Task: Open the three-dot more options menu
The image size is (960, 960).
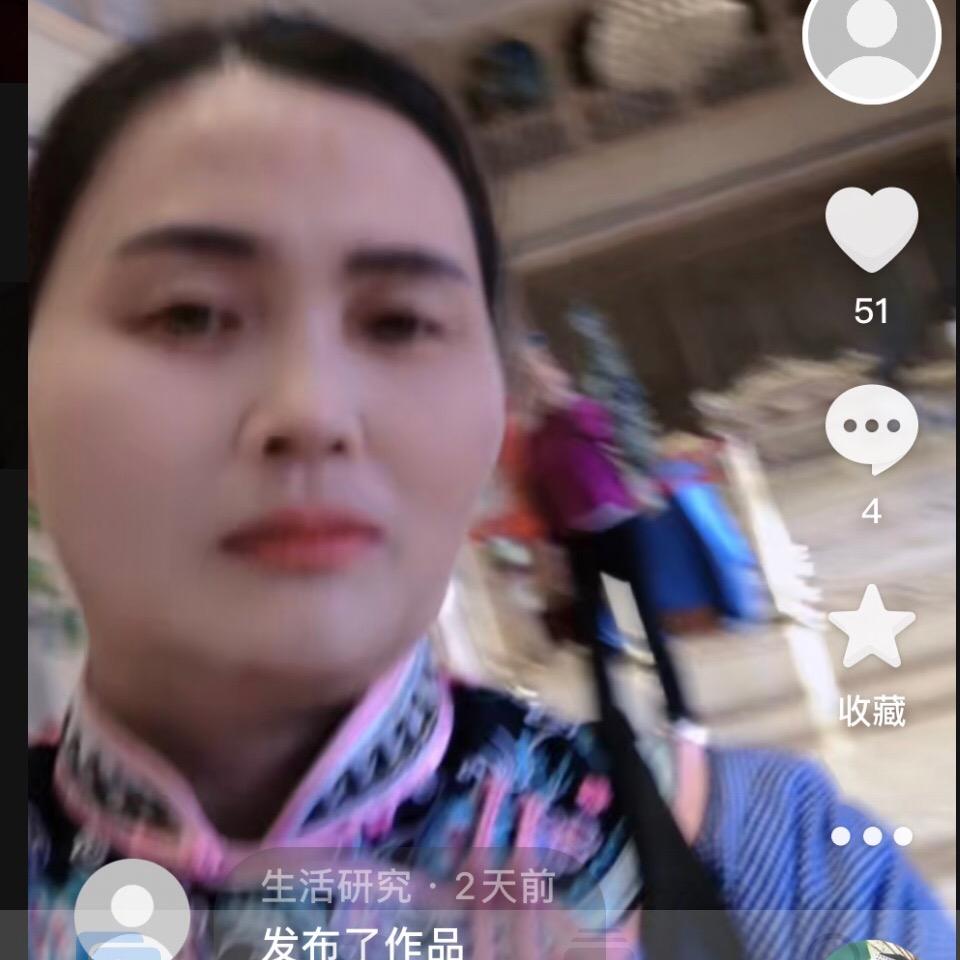Action: (x=872, y=836)
